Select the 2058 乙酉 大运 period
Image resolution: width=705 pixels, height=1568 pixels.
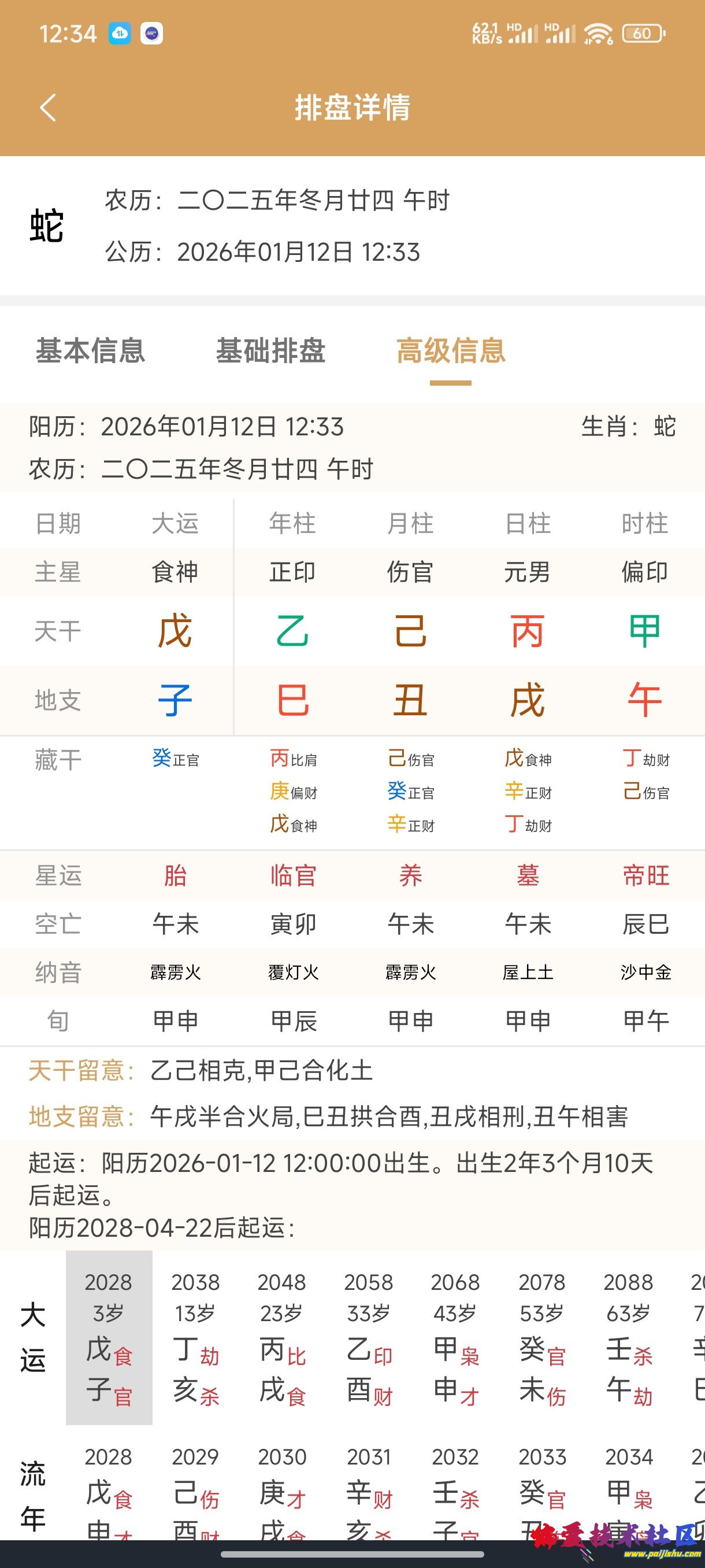[x=369, y=1338]
